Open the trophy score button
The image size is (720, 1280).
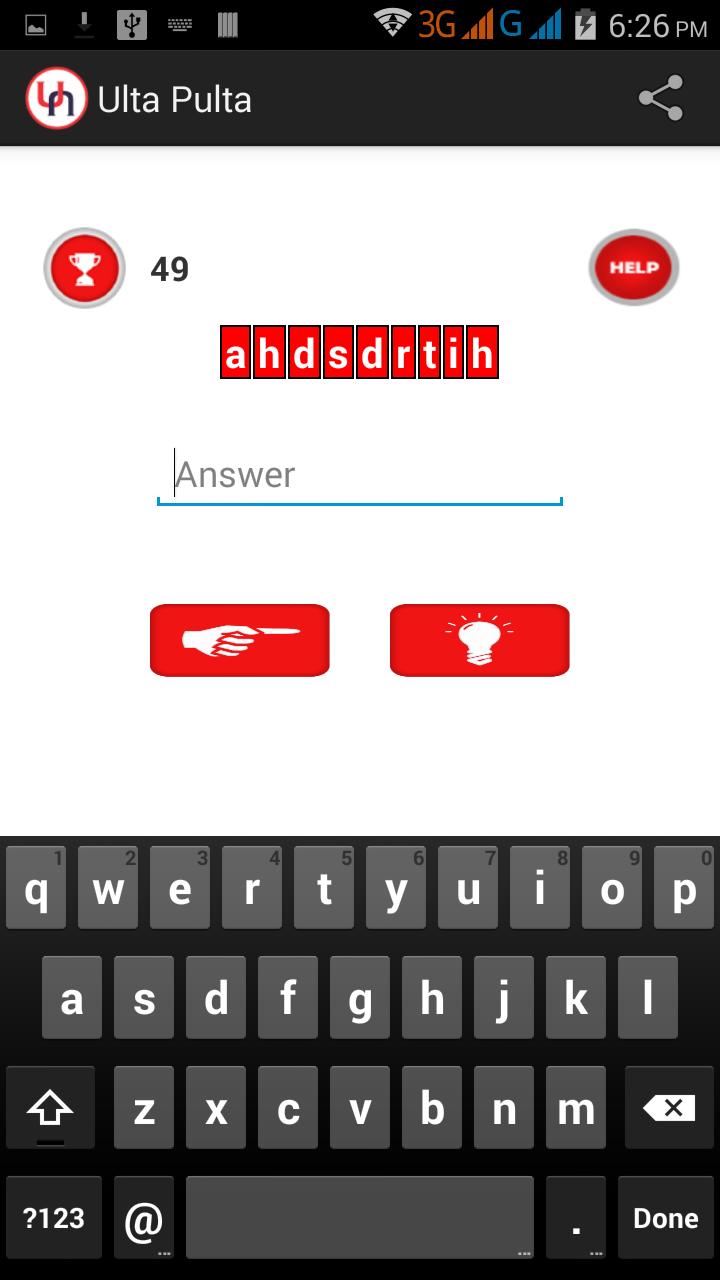point(84,268)
